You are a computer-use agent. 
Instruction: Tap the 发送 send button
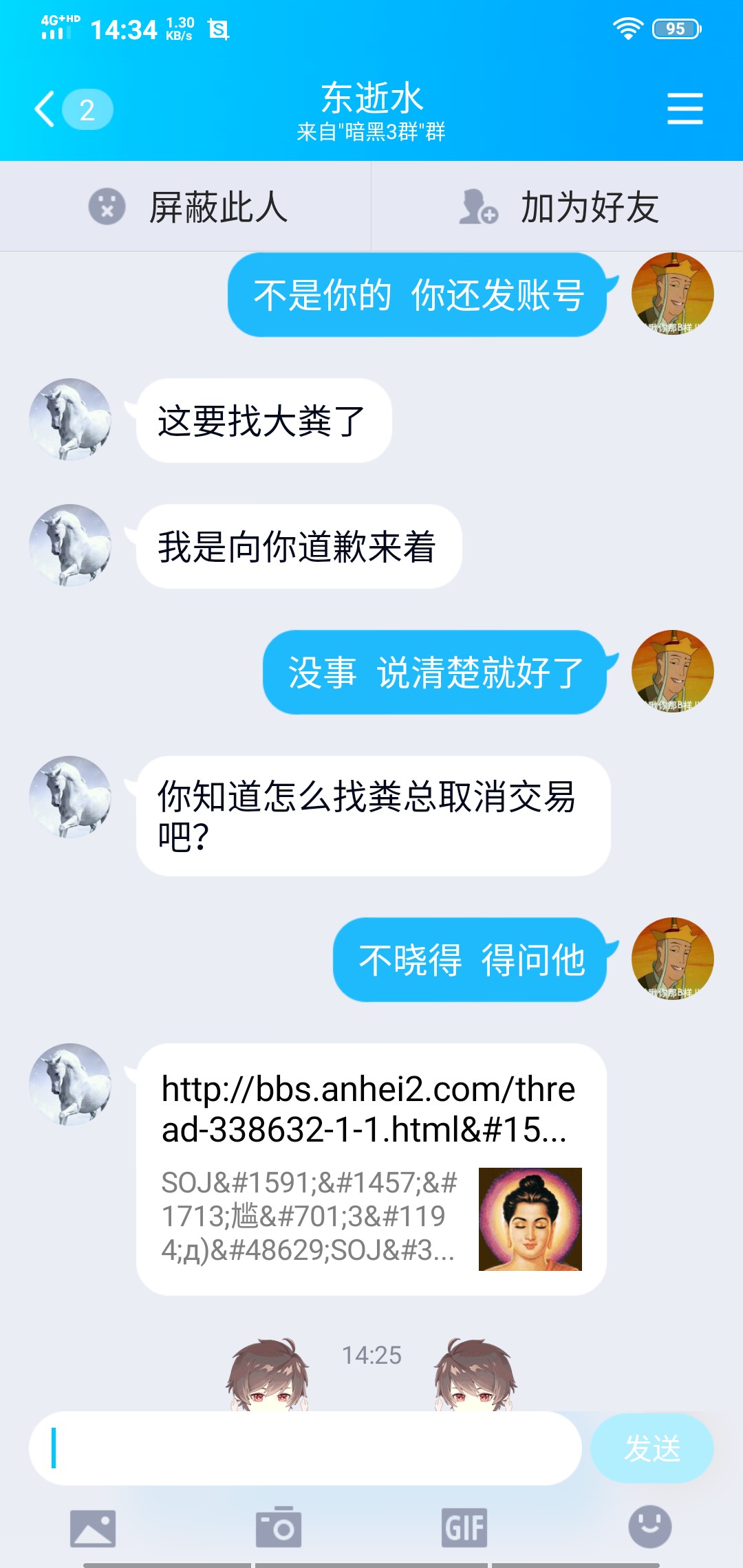click(652, 1448)
